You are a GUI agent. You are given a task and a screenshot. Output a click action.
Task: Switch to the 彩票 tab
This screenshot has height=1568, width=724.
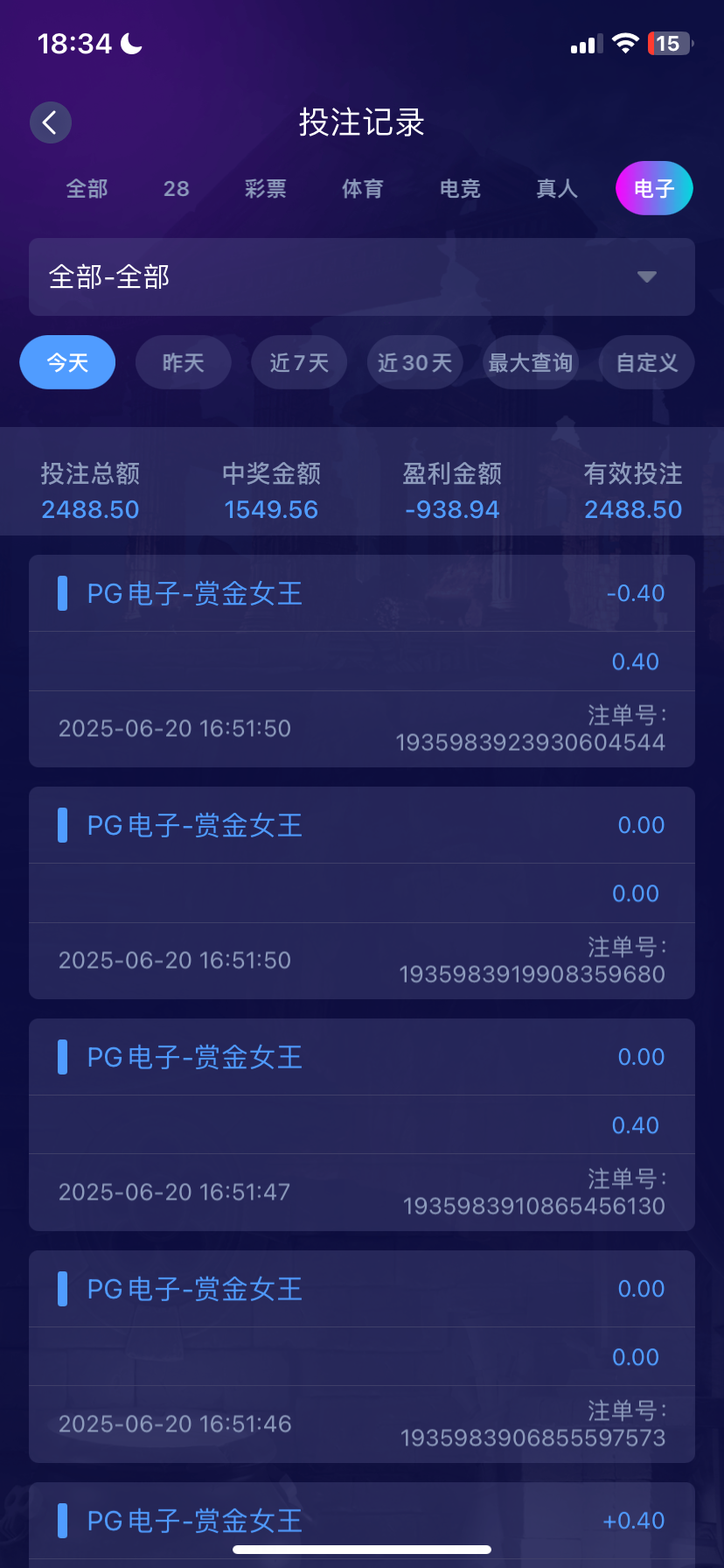[266, 189]
